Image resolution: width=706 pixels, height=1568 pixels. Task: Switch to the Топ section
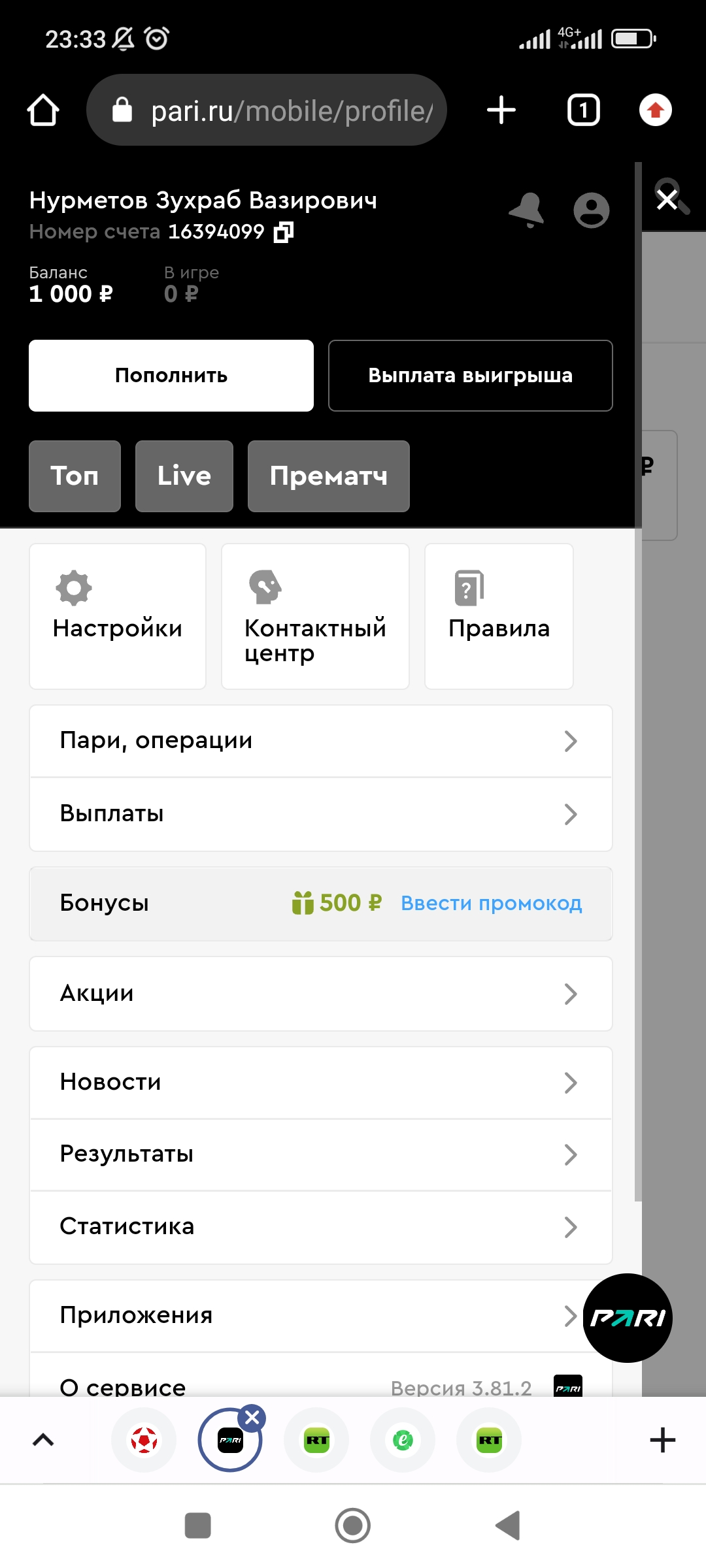(75, 476)
